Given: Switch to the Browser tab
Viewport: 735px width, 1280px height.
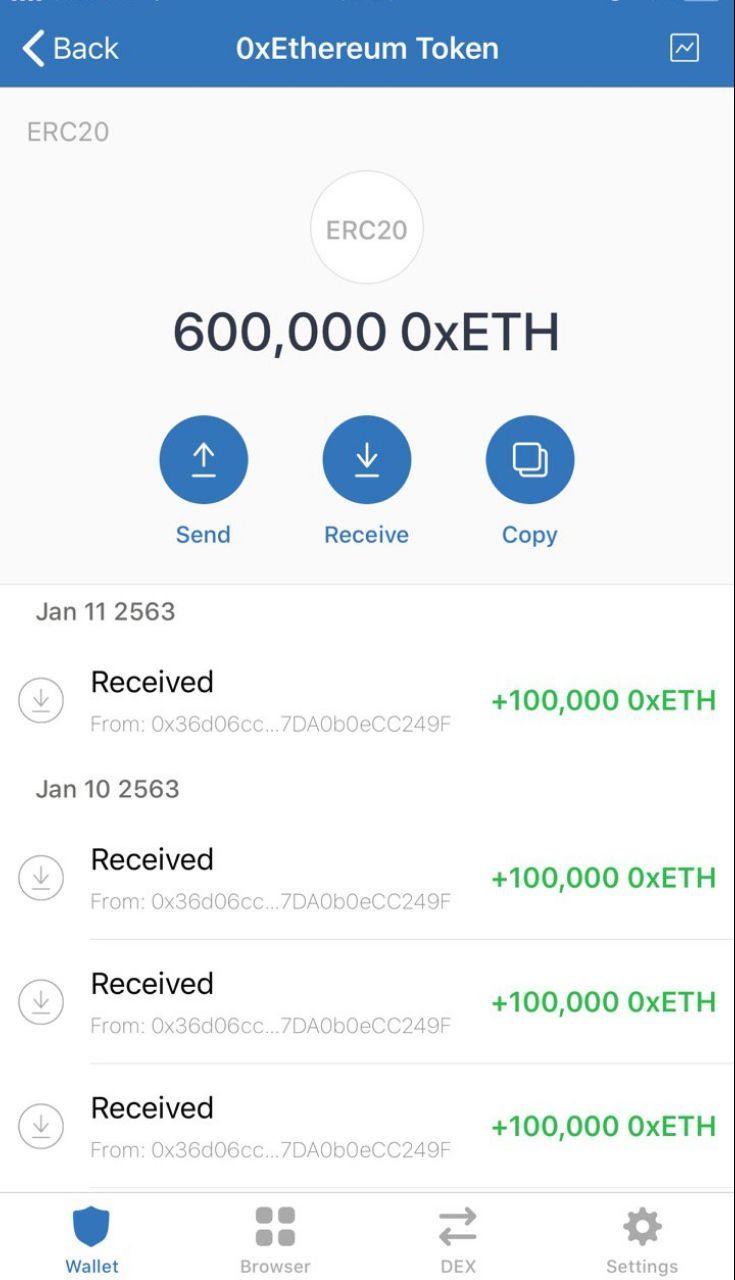Looking at the screenshot, I should point(275,1239).
